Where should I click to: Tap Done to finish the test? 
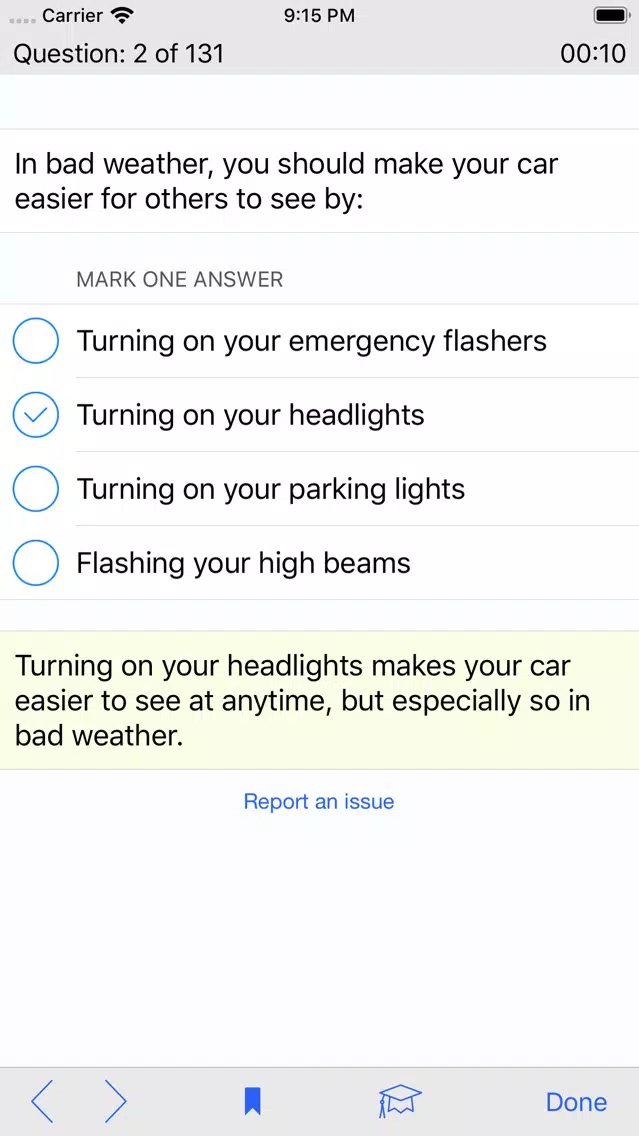[576, 1102]
